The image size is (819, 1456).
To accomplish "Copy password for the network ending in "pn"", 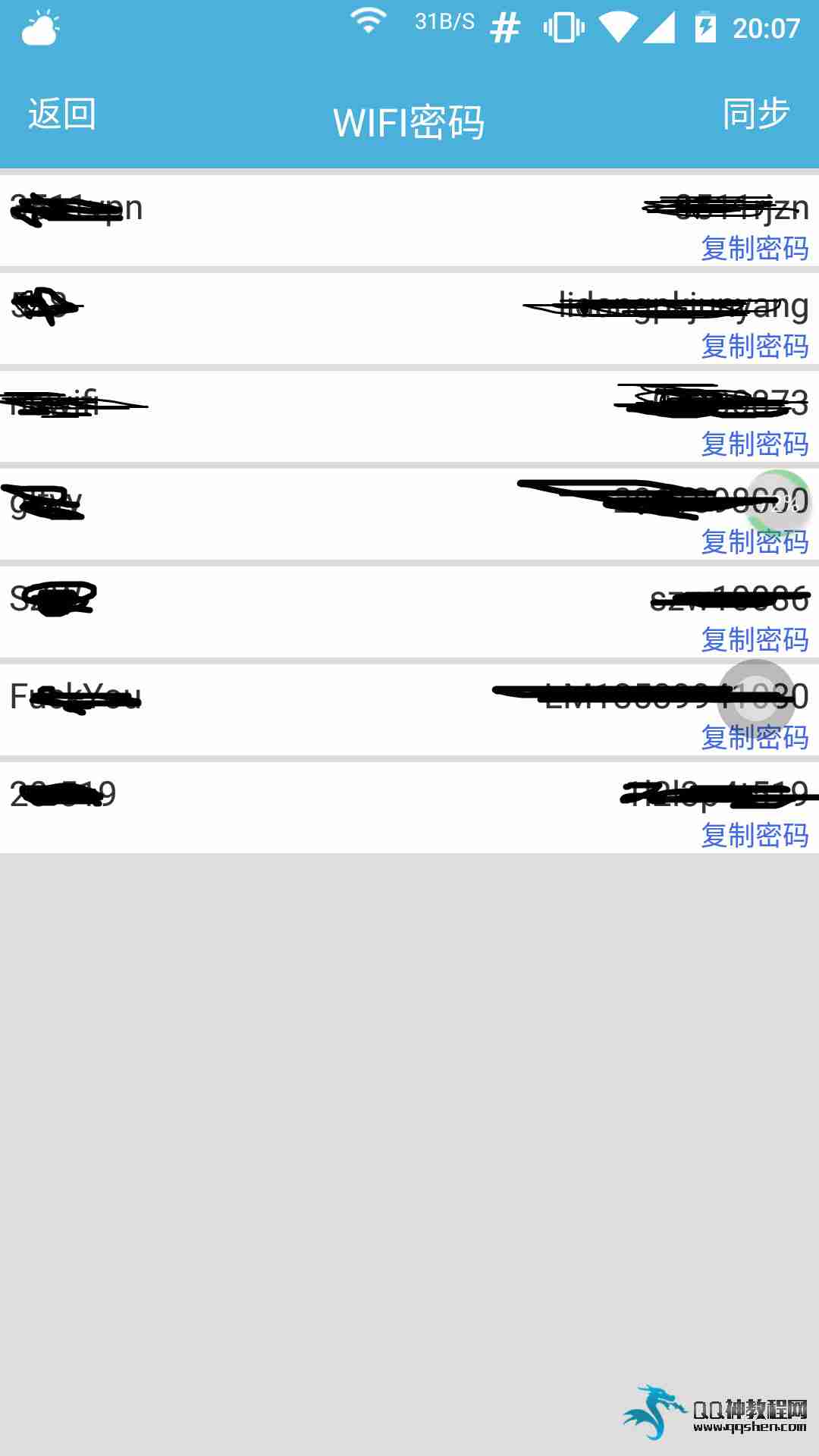I will pyautogui.click(x=754, y=249).
